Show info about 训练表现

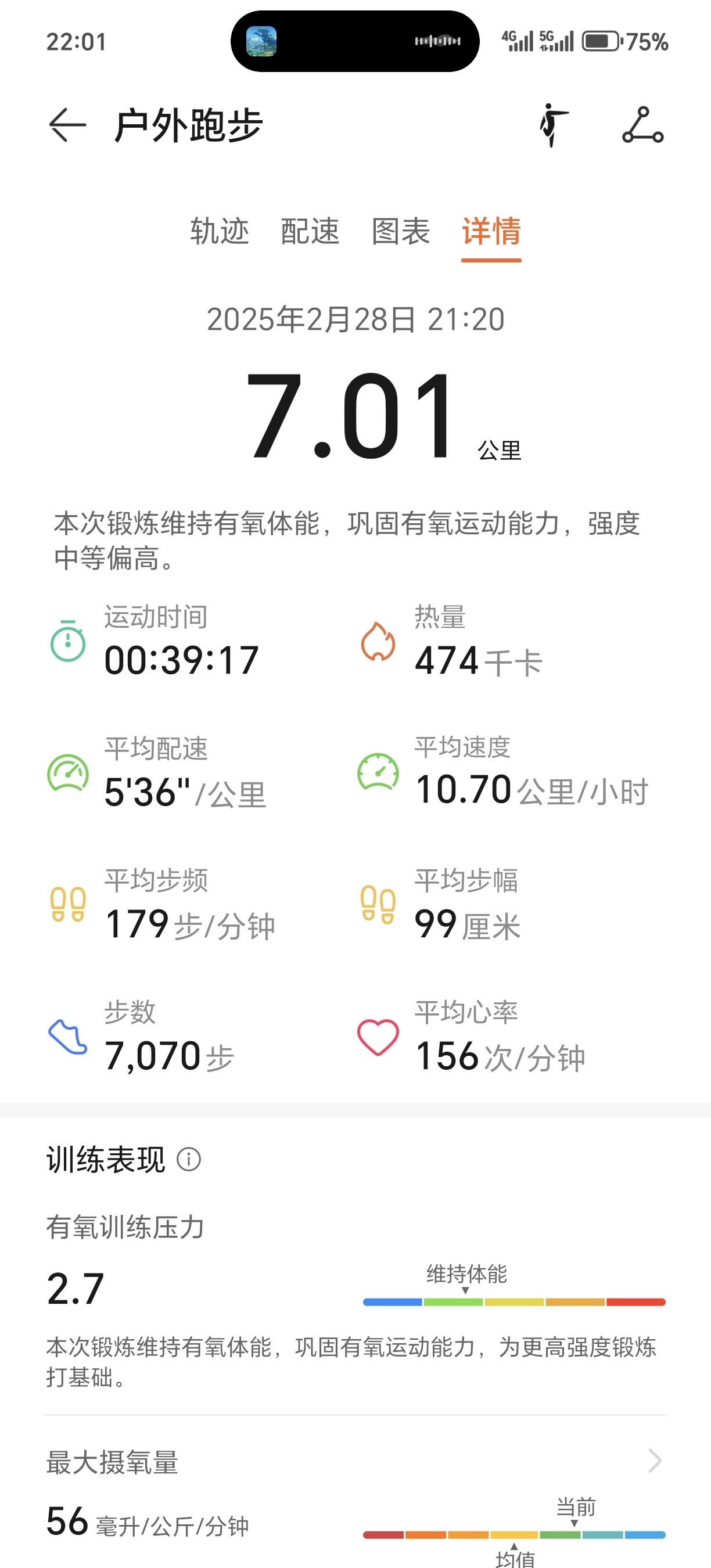click(x=189, y=1160)
